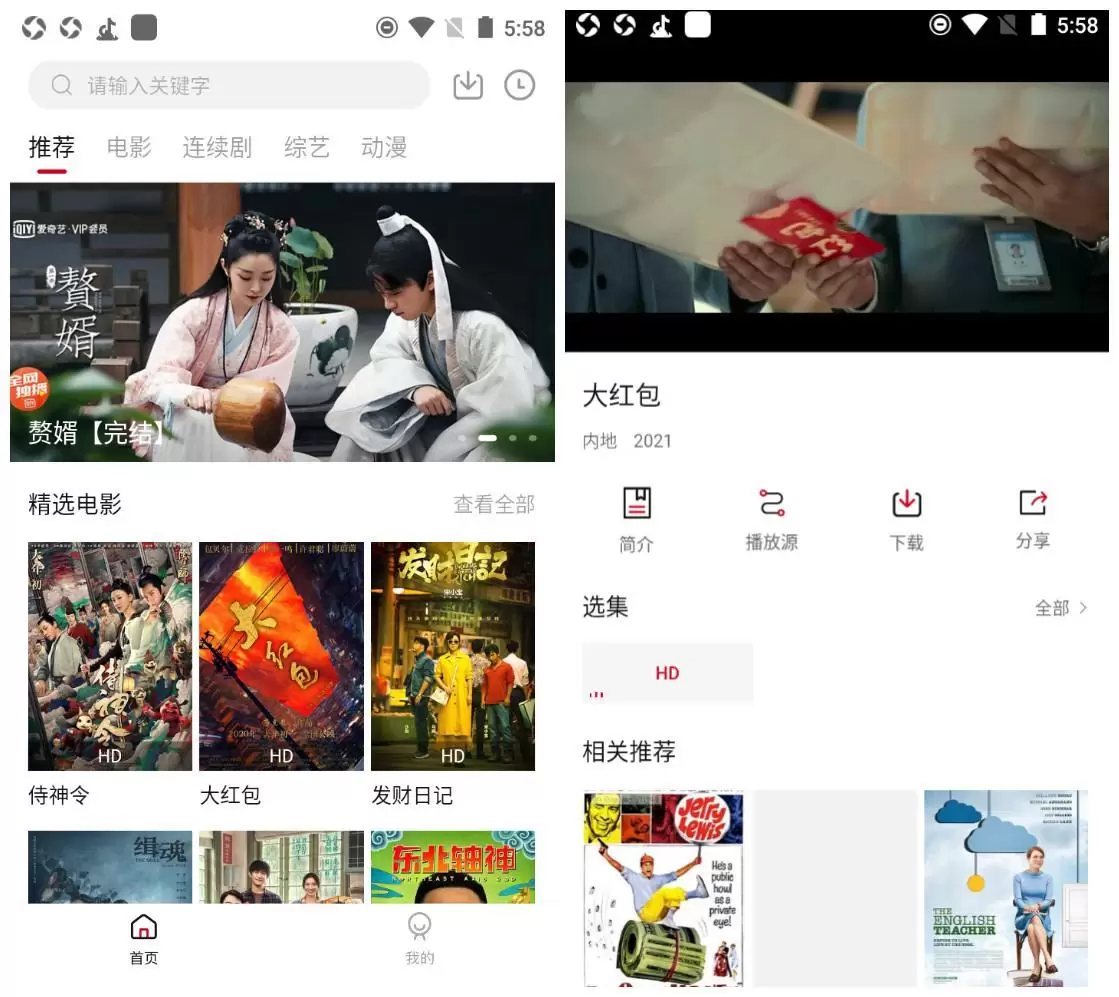Share the movie via 分享
The width and height of the screenshot is (1119, 997).
(x=1032, y=519)
